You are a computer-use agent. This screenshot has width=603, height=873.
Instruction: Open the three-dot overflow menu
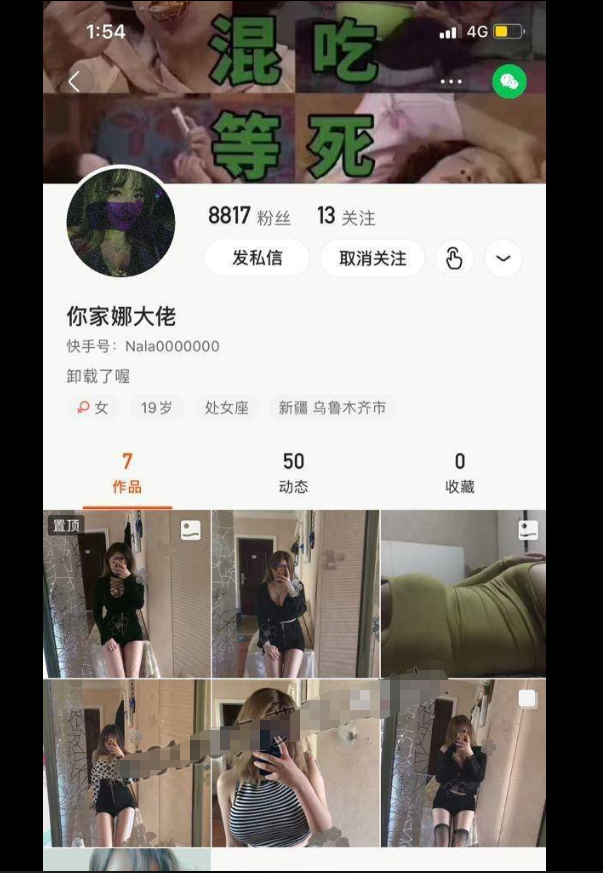click(x=451, y=82)
